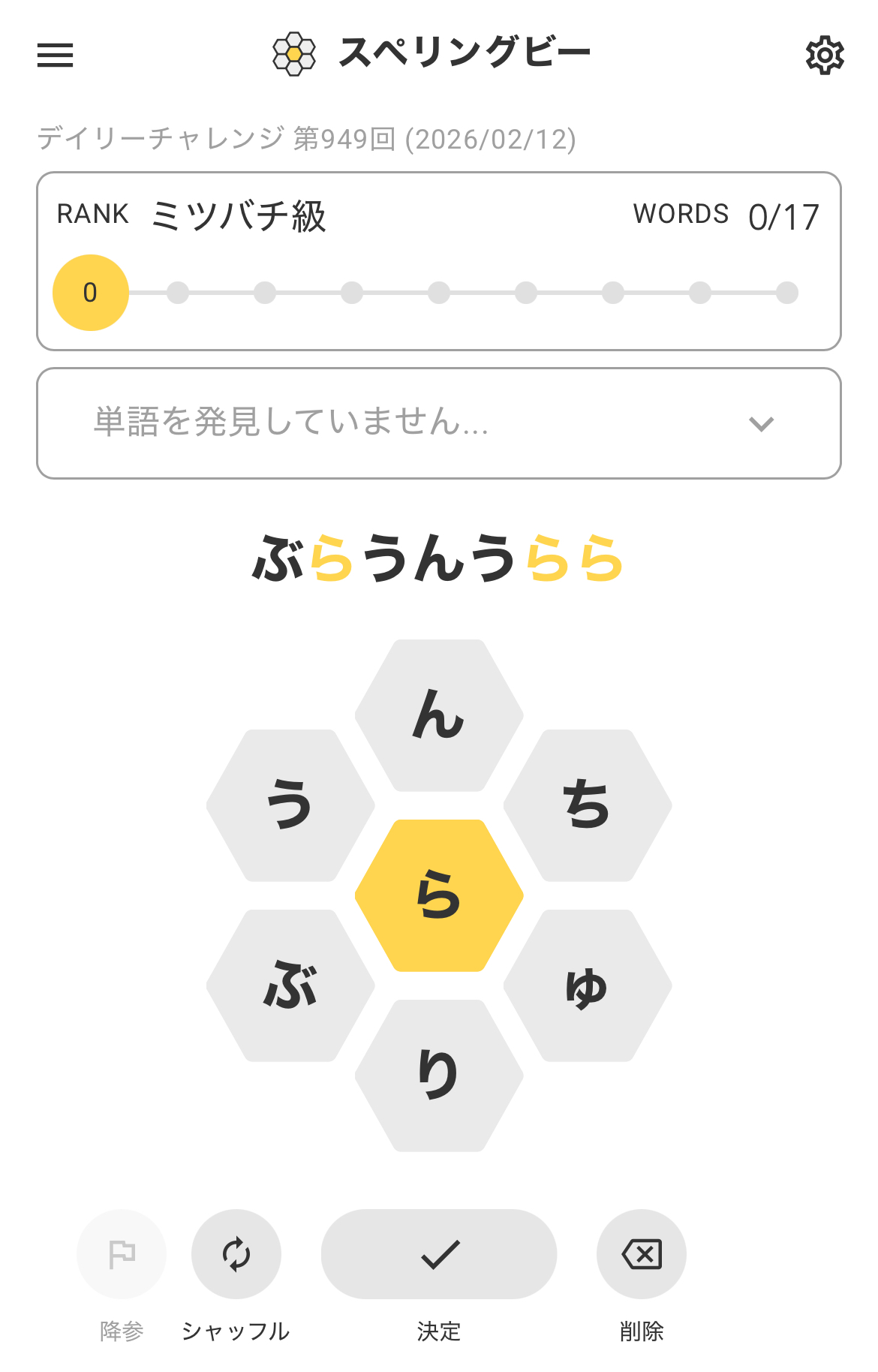Image resolution: width=878 pixels, height=1372 pixels.
Task: Expand the found words list
Action: pos(761,424)
